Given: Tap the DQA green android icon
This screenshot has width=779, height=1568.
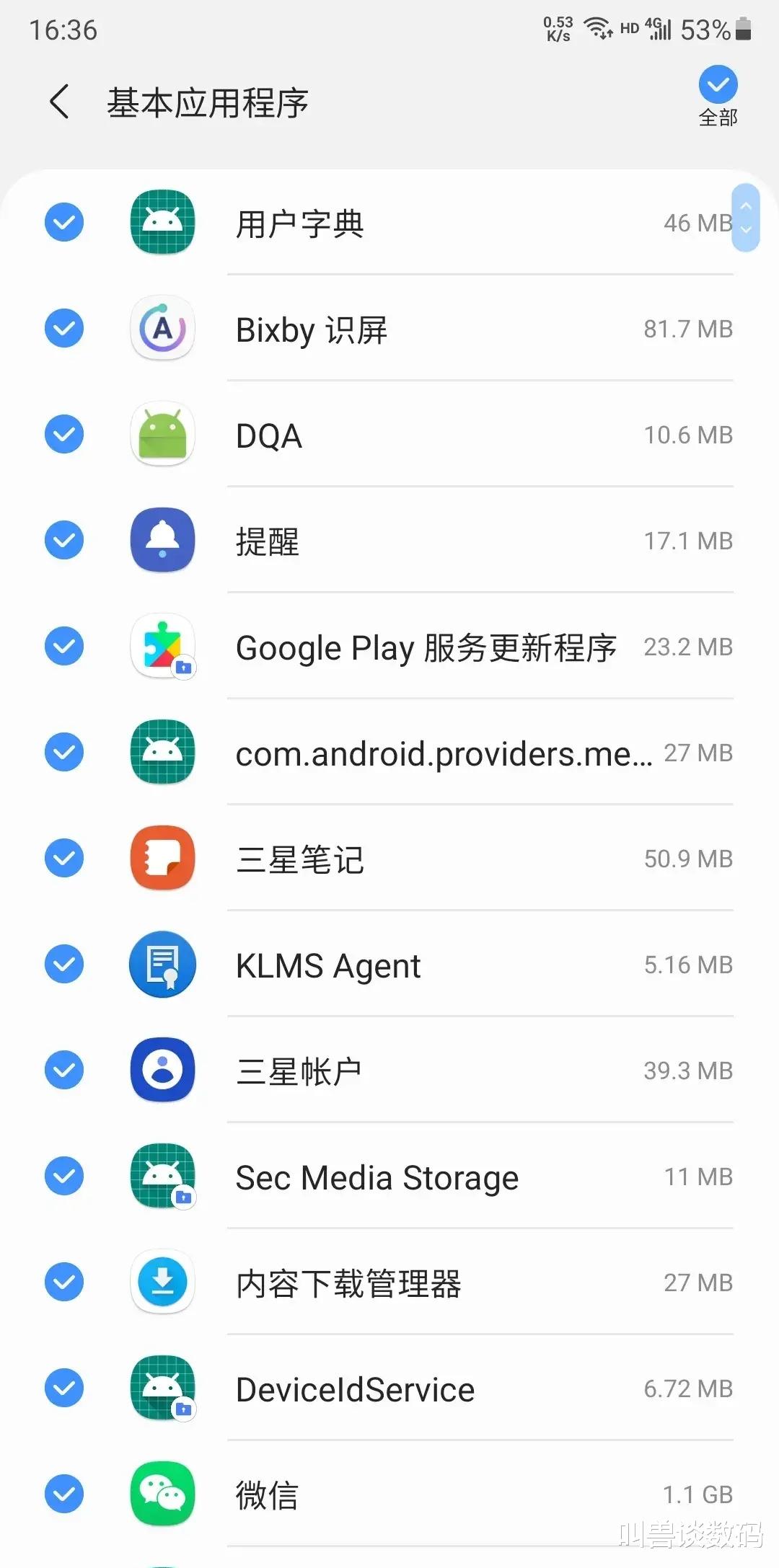Looking at the screenshot, I should pos(162,434).
